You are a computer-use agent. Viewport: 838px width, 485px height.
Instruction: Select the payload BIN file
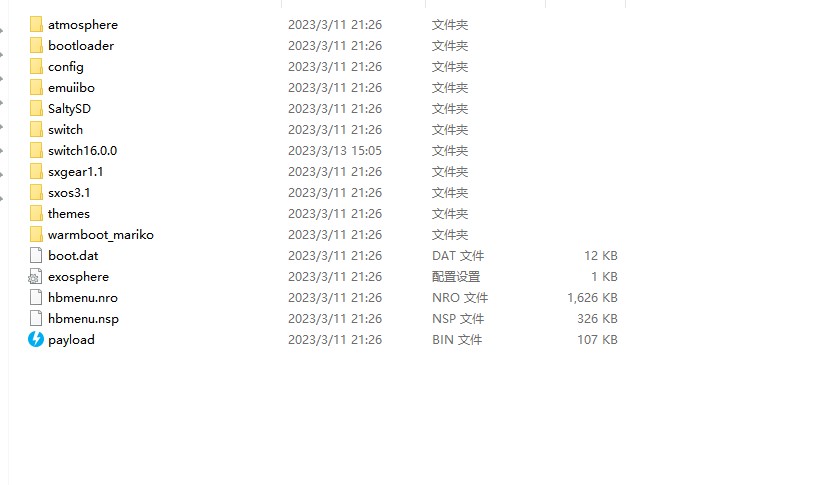click(71, 339)
